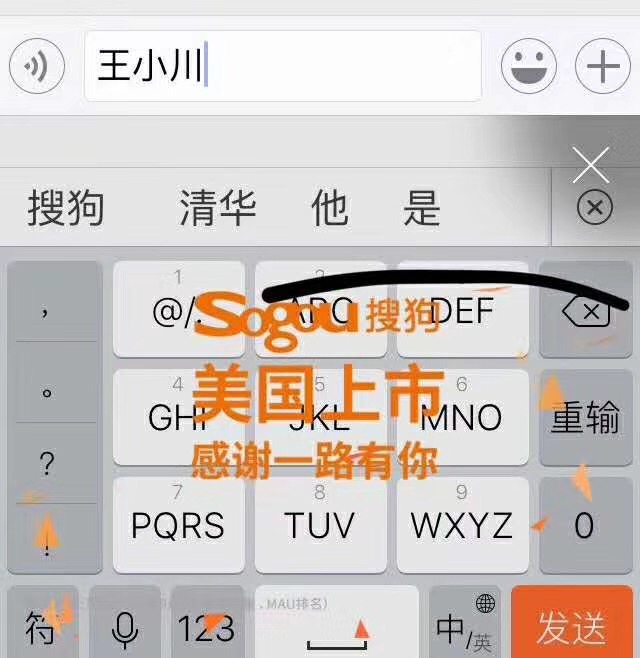Viewport: 640px width, 658px height.
Task: Open the plus attachments menu
Action: [x=603, y=67]
